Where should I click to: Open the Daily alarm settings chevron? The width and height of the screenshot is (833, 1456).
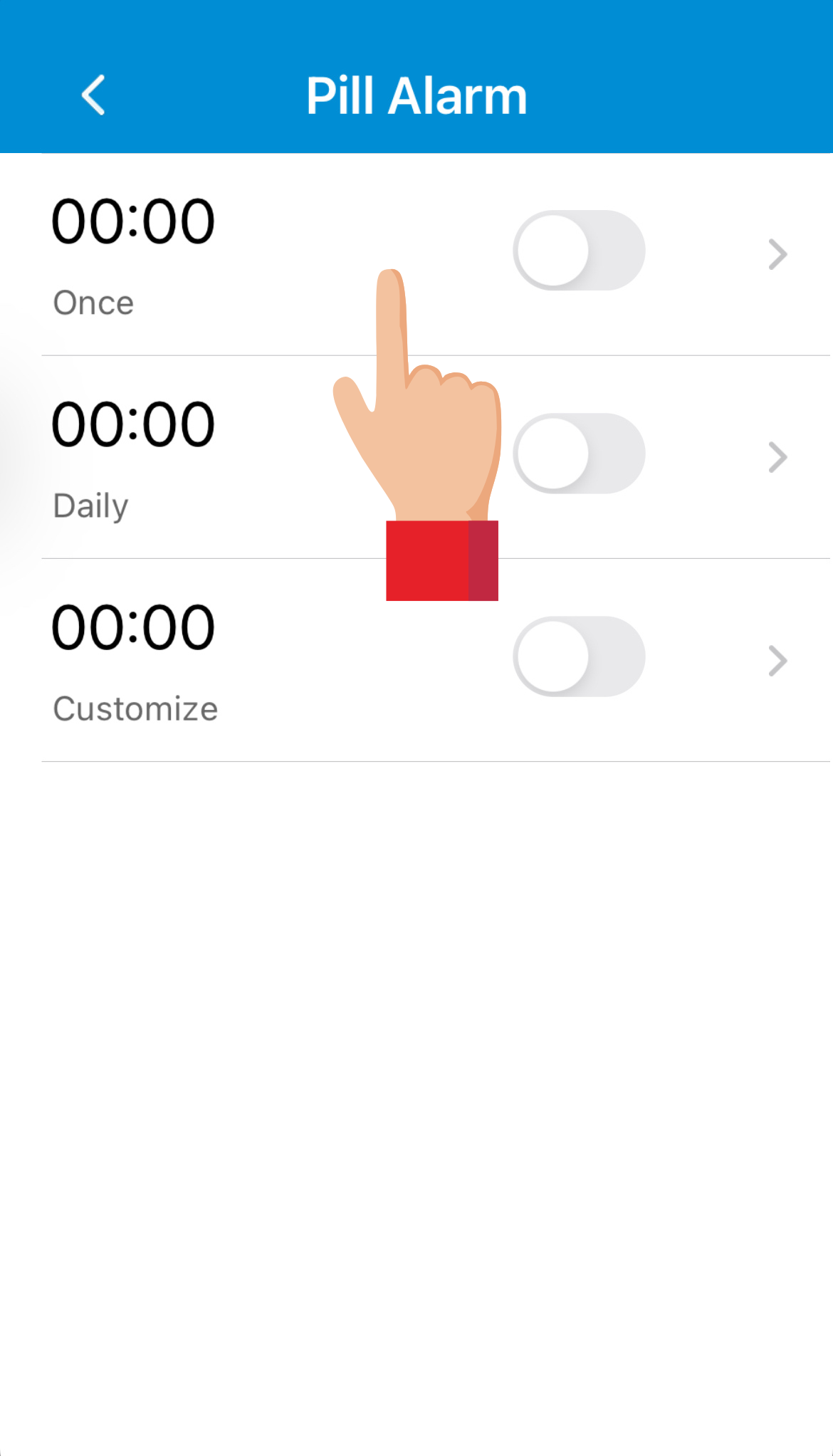click(x=777, y=457)
